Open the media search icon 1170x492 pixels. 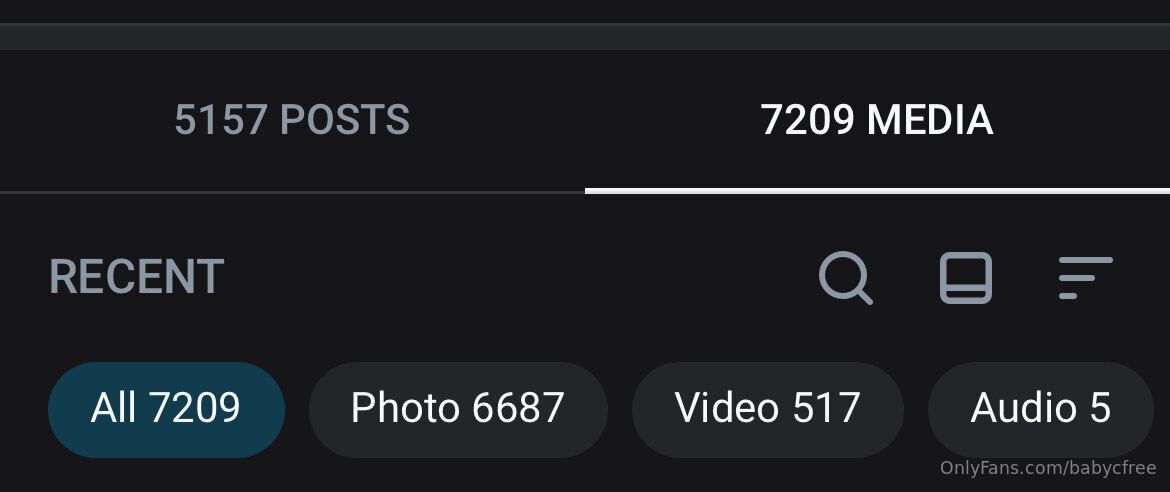[846, 277]
